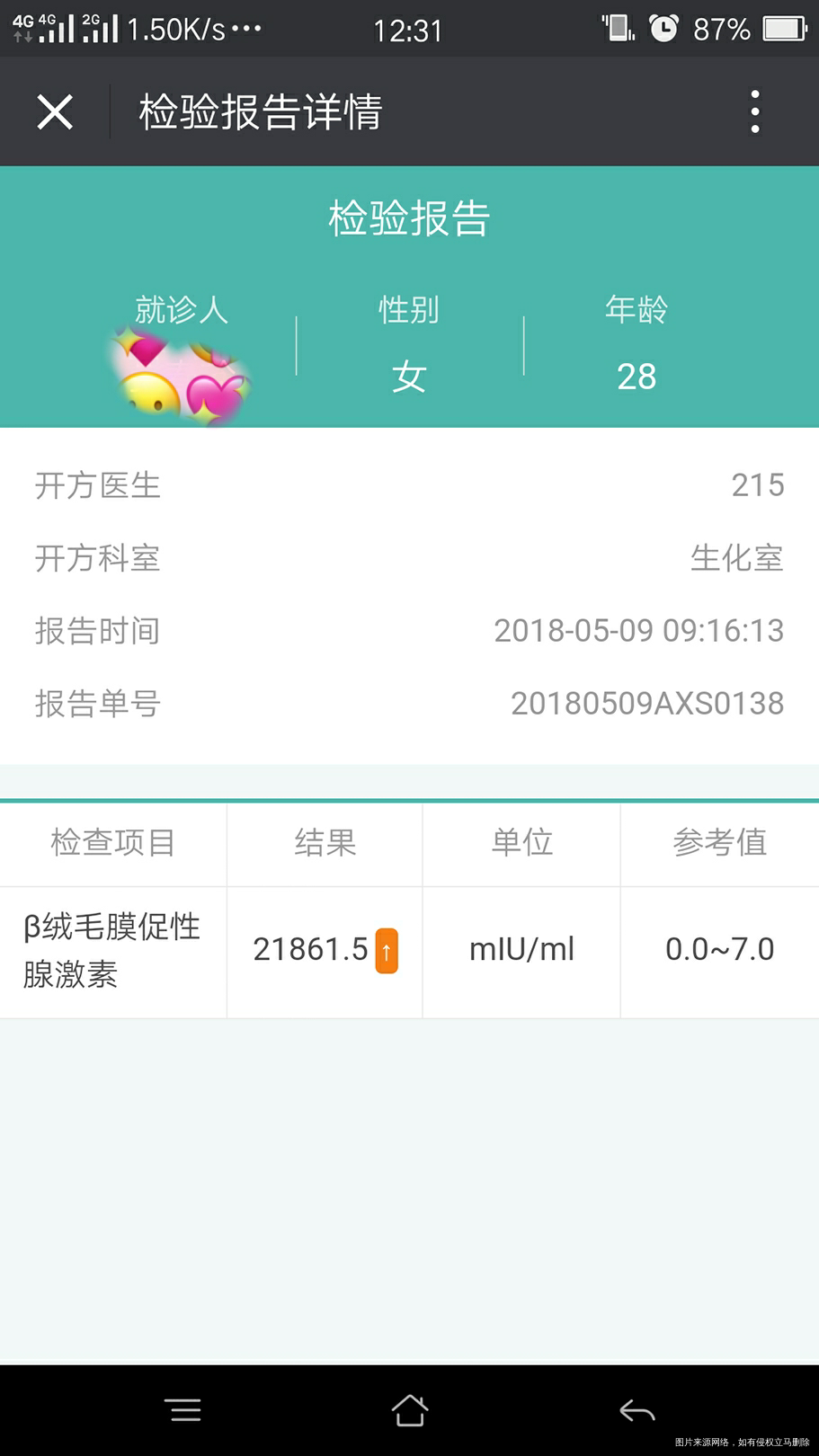Tap the β绒毛膜促性腺激素 test name
The height and width of the screenshot is (1456, 819).
tap(111, 950)
